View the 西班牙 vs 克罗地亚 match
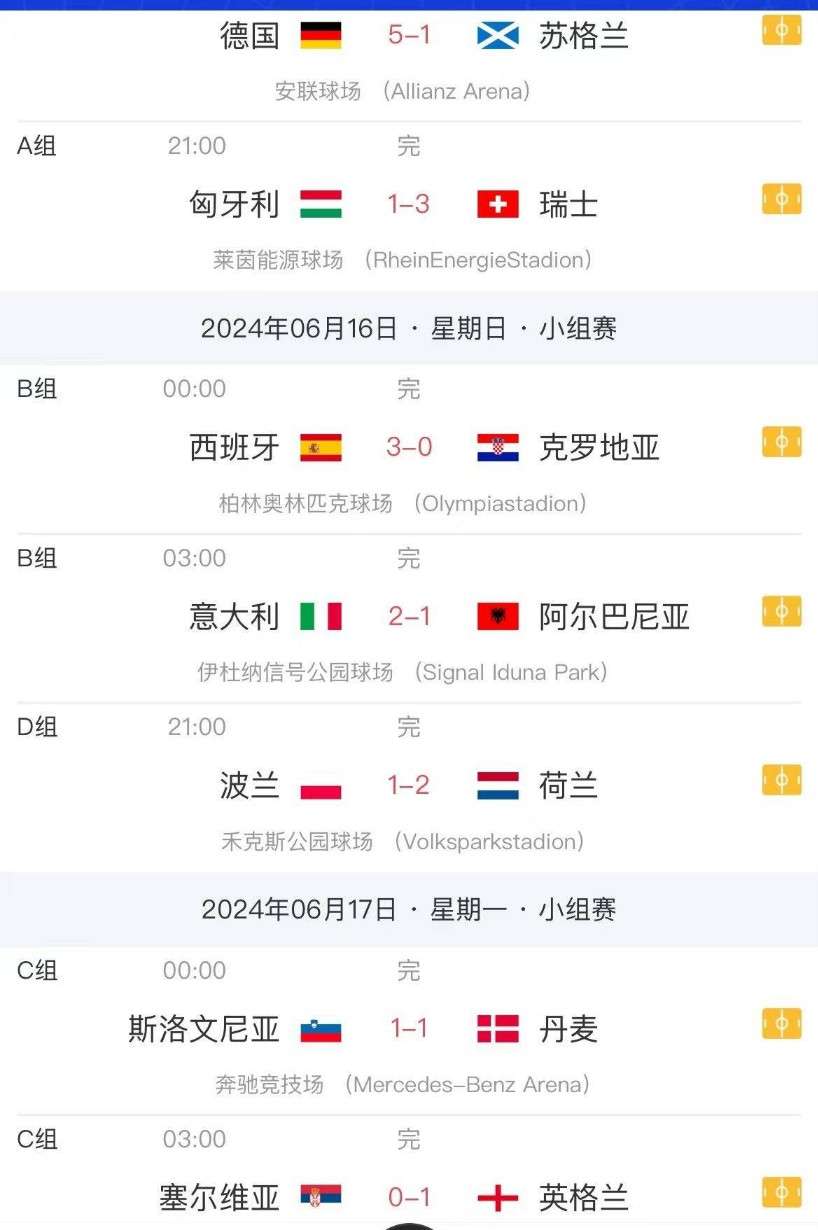 coord(409,447)
